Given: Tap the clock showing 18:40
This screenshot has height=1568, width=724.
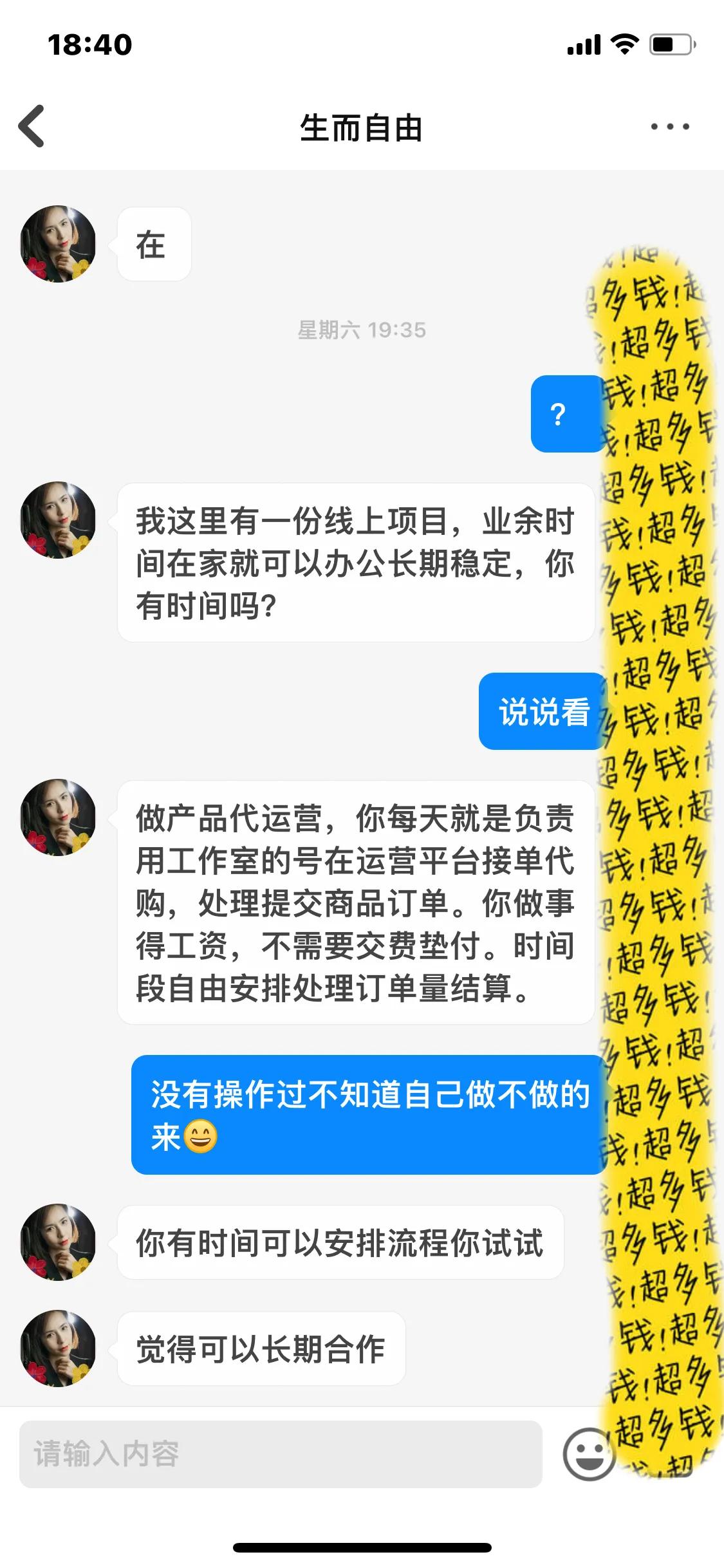Looking at the screenshot, I should click(90, 45).
